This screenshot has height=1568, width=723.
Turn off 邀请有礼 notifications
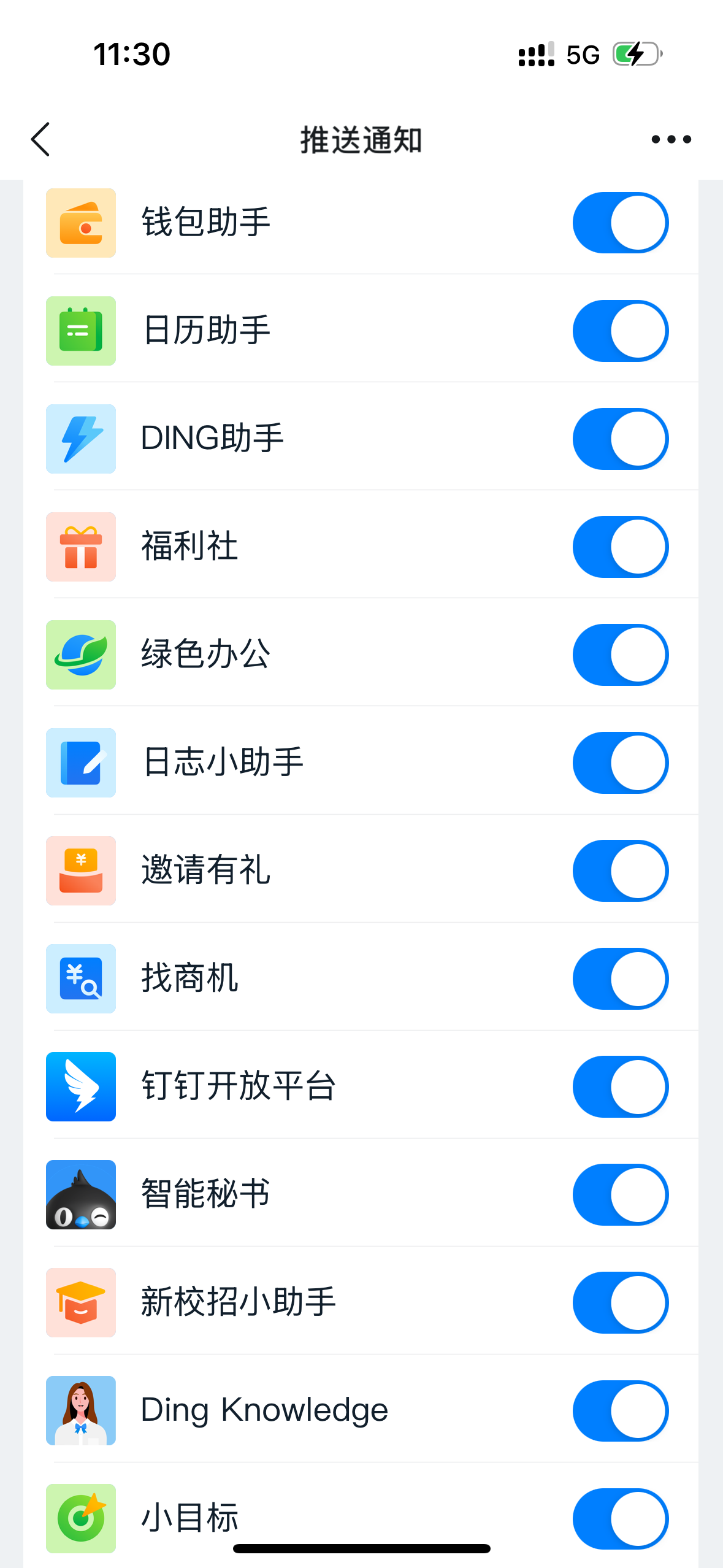point(620,870)
